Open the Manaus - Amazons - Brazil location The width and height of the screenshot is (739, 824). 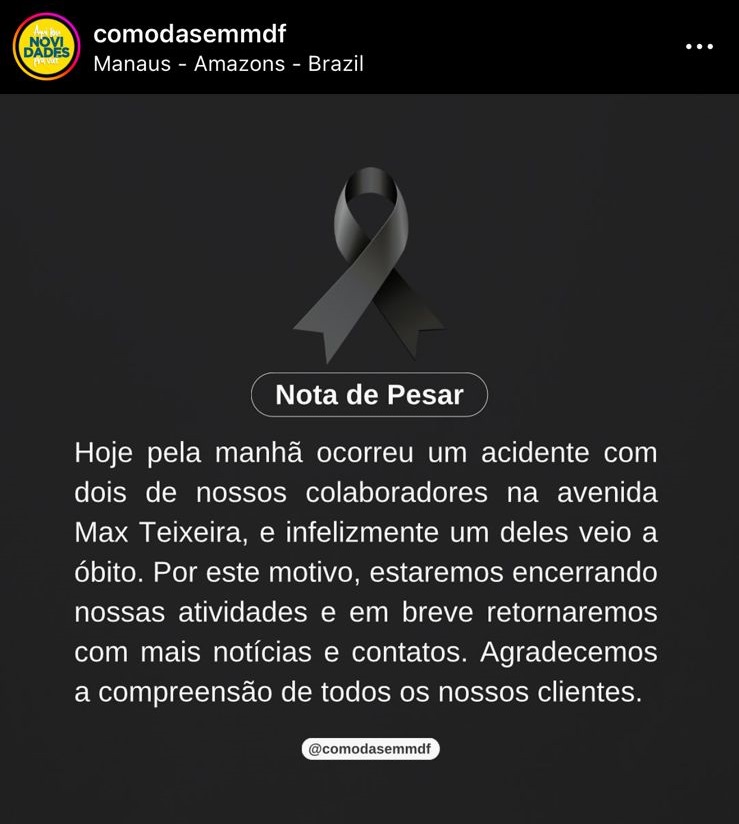[x=227, y=64]
